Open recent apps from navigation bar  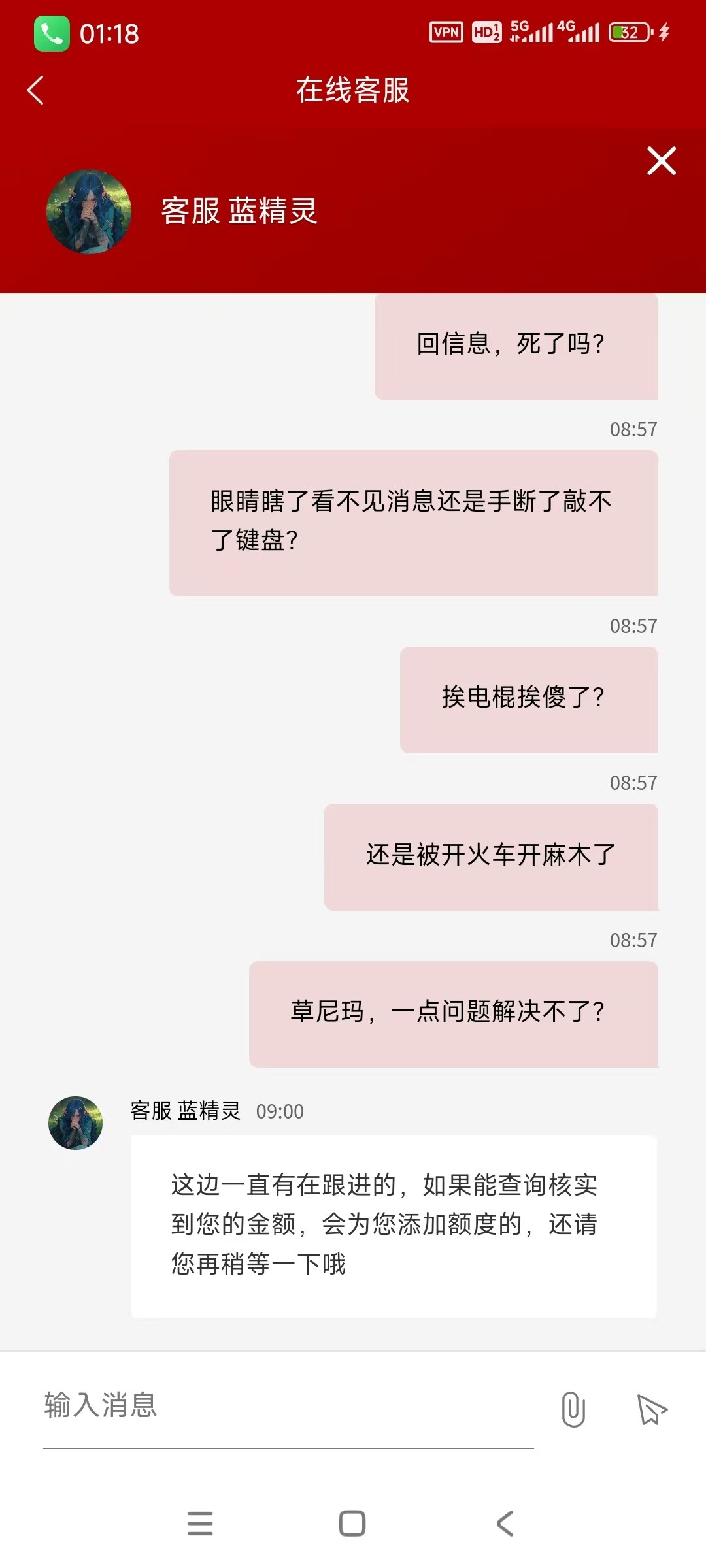pyautogui.click(x=200, y=1524)
